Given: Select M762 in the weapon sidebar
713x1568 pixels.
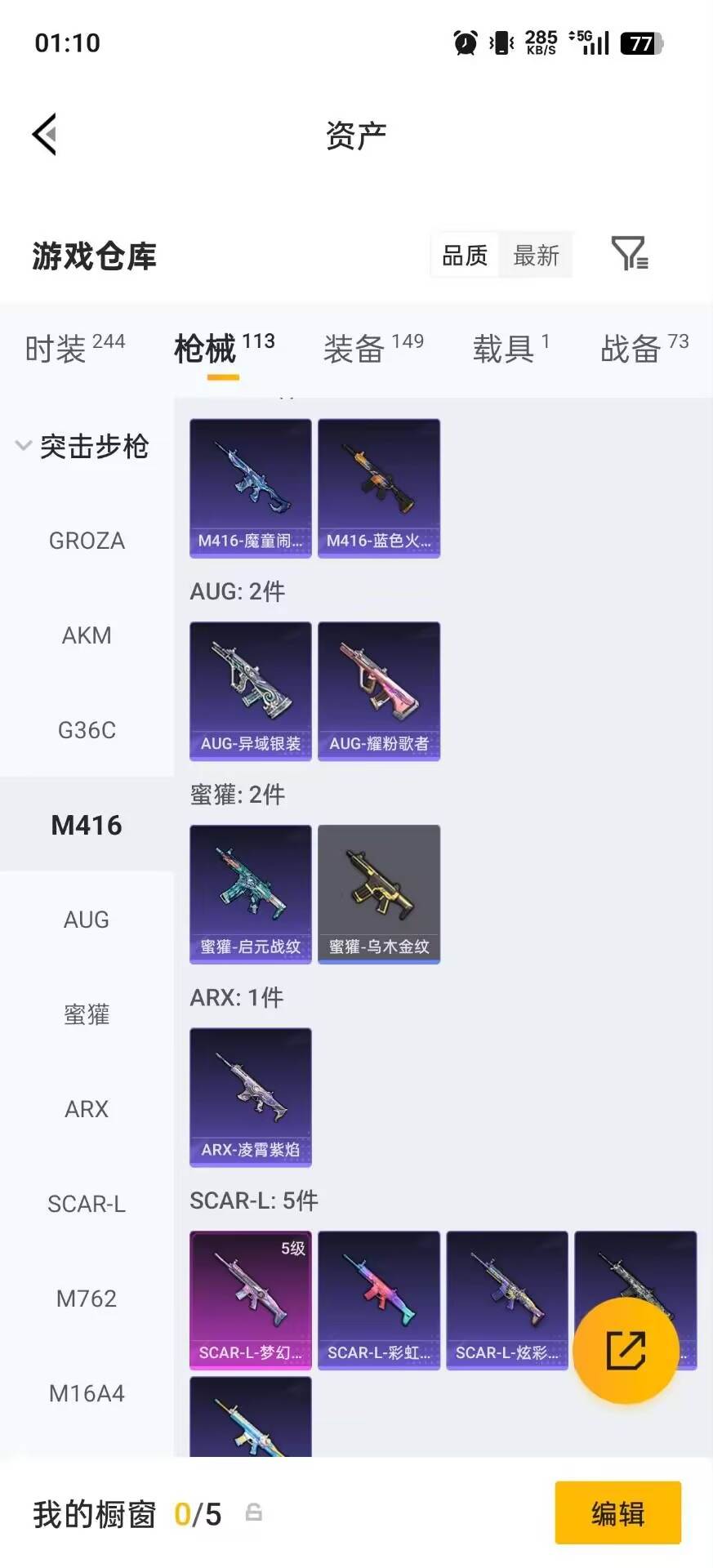Looking at the screenshot, I should (x=87, y=1298).
